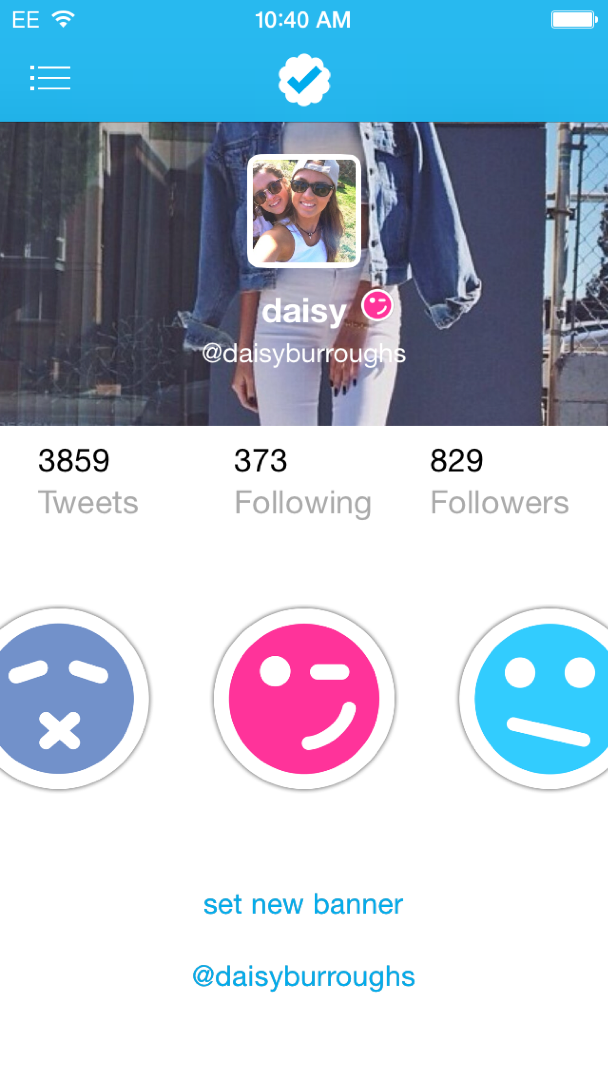Pick the blue skeptical face emoji

[539, 698]
